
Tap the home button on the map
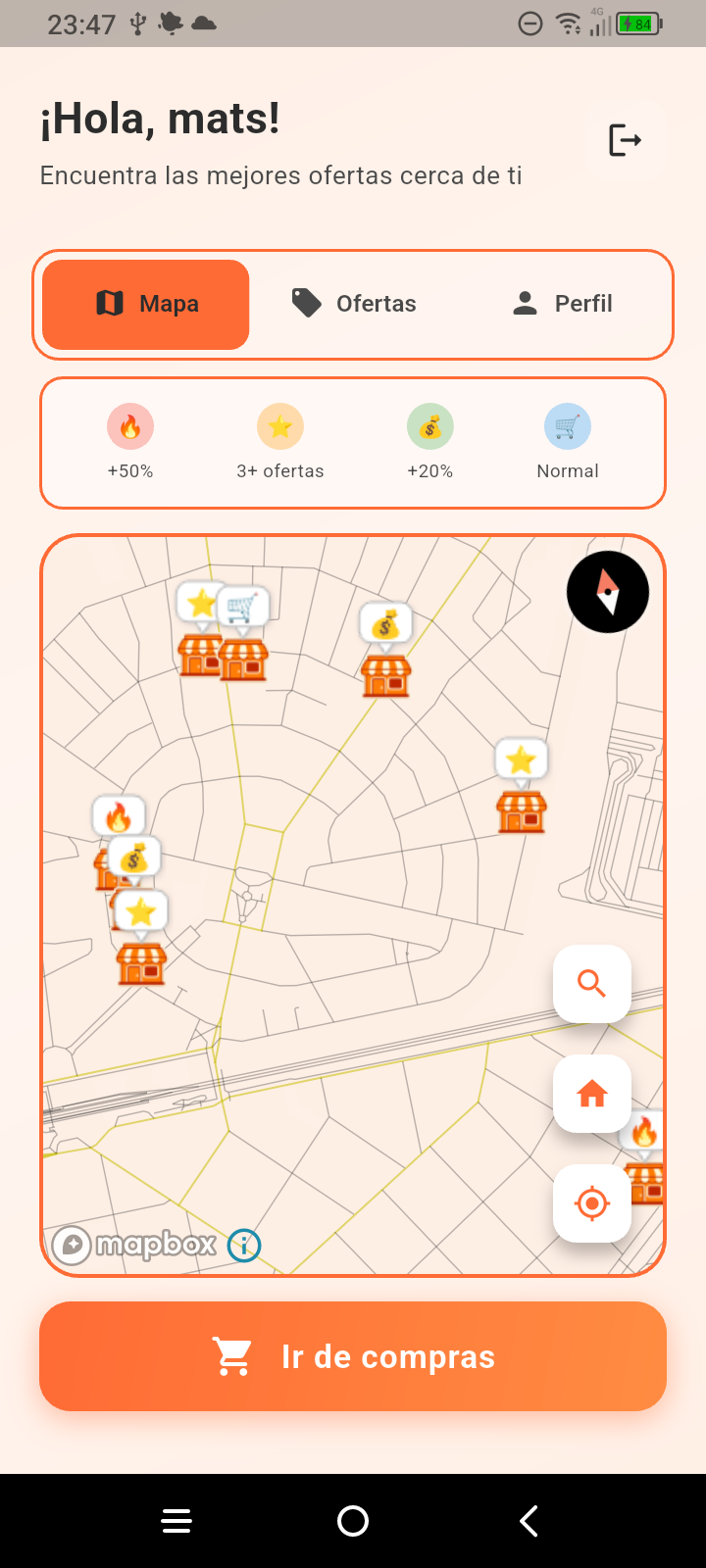592,1094
